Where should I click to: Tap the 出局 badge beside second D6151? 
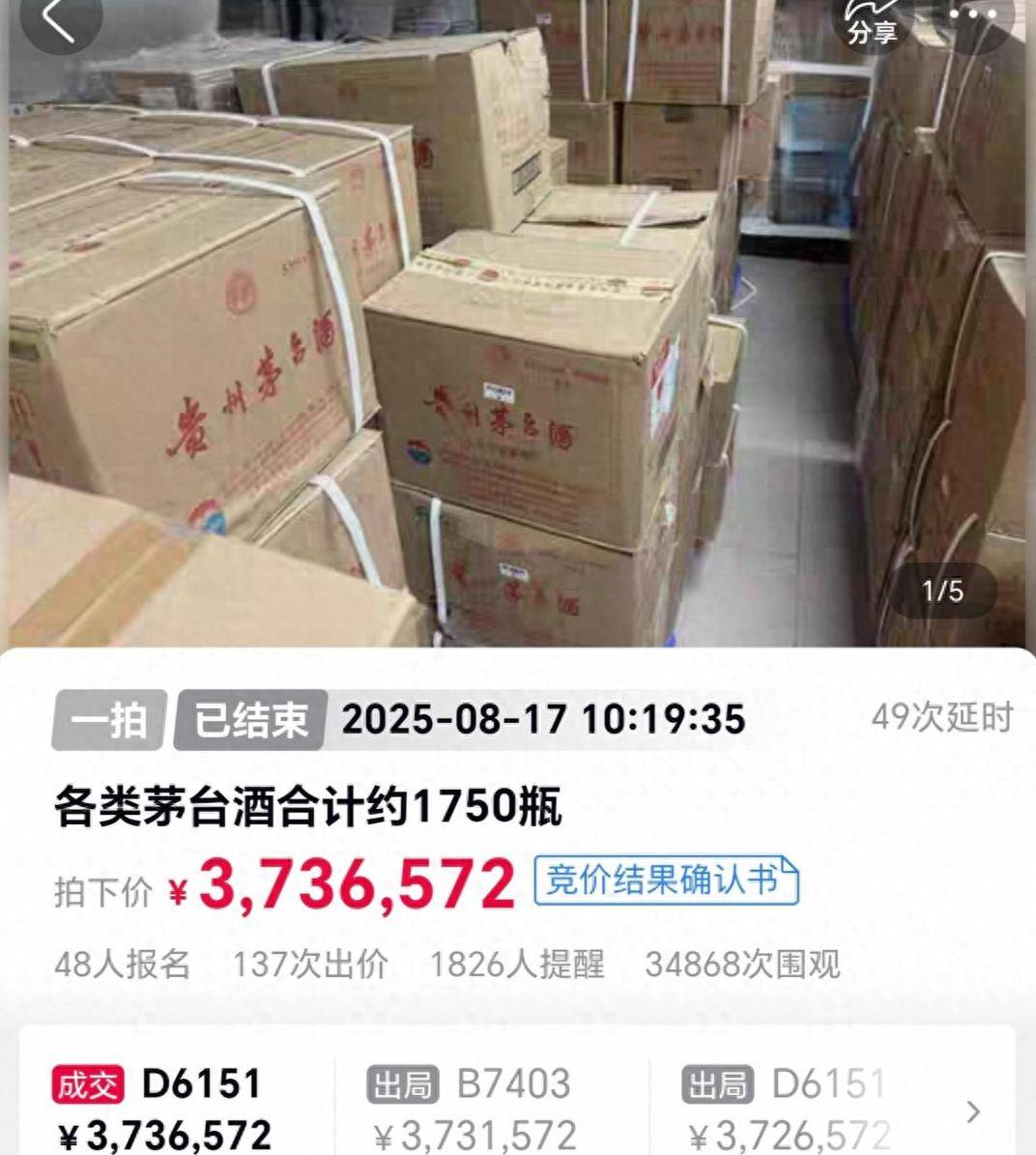[x=716, y=1085]
